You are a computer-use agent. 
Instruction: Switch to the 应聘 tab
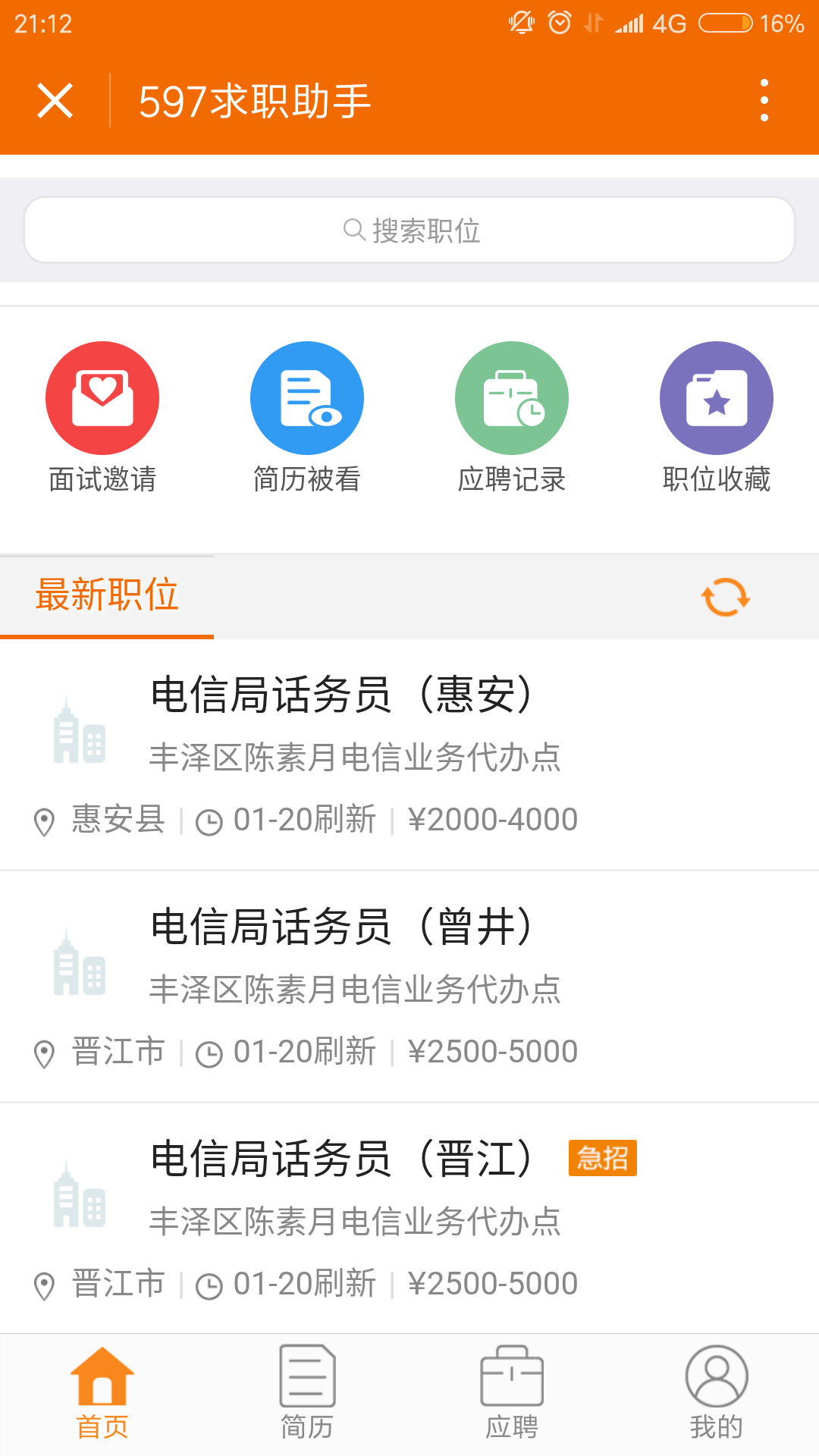coord(512,1394)
